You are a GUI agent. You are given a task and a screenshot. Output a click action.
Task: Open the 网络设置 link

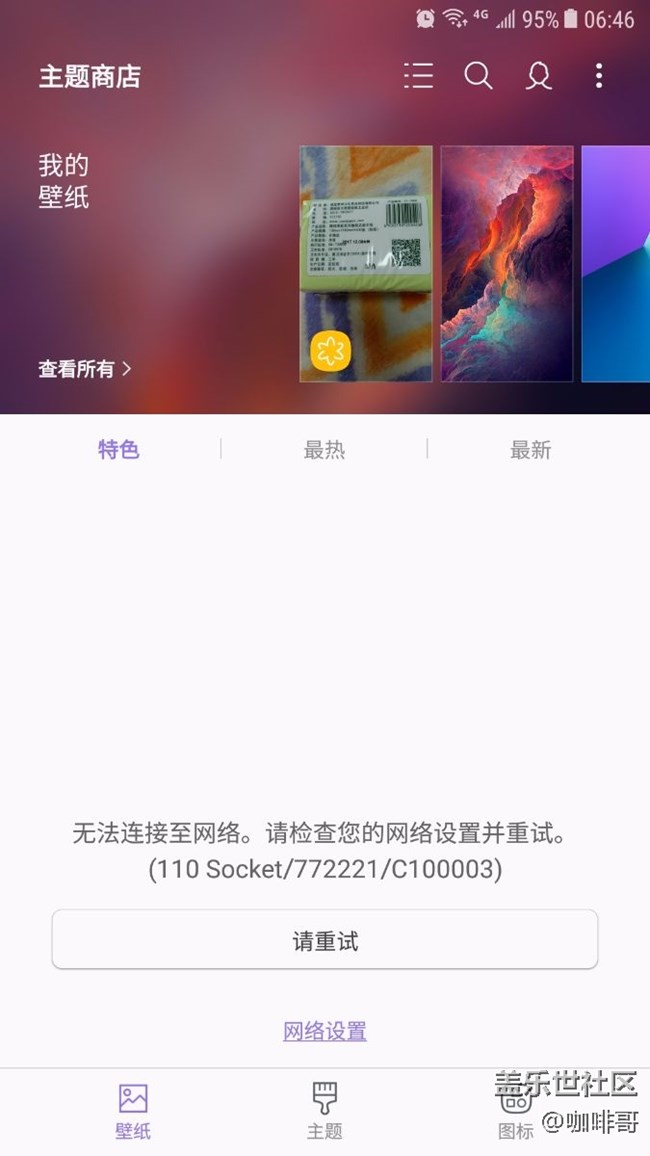(324, 1031)
